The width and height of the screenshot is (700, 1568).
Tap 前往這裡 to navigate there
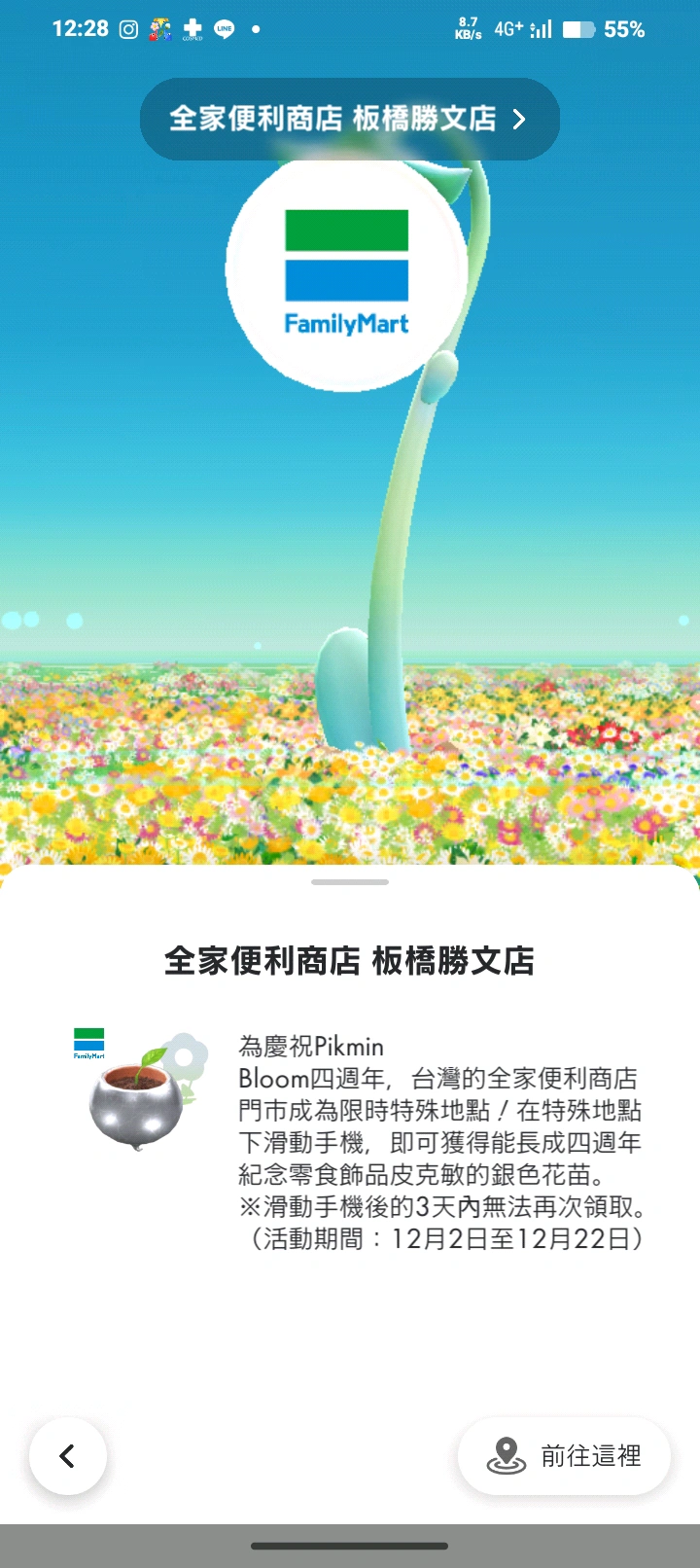[x=564, y=1456]
